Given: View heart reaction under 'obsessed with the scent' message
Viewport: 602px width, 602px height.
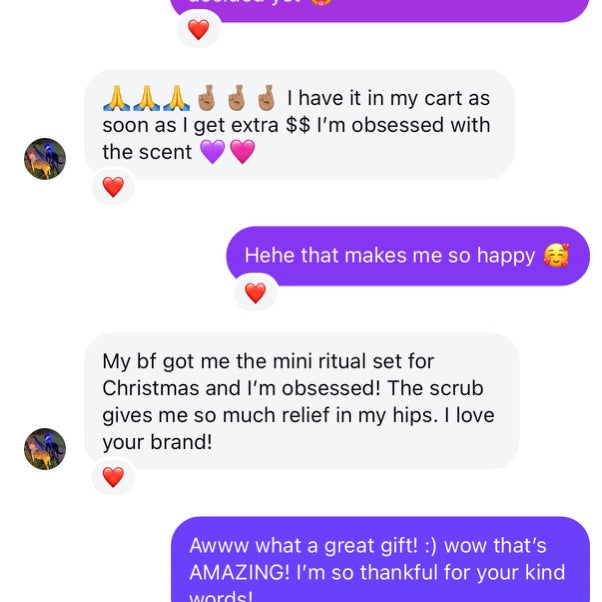Looking at the screenshot, I should [113, 187].
